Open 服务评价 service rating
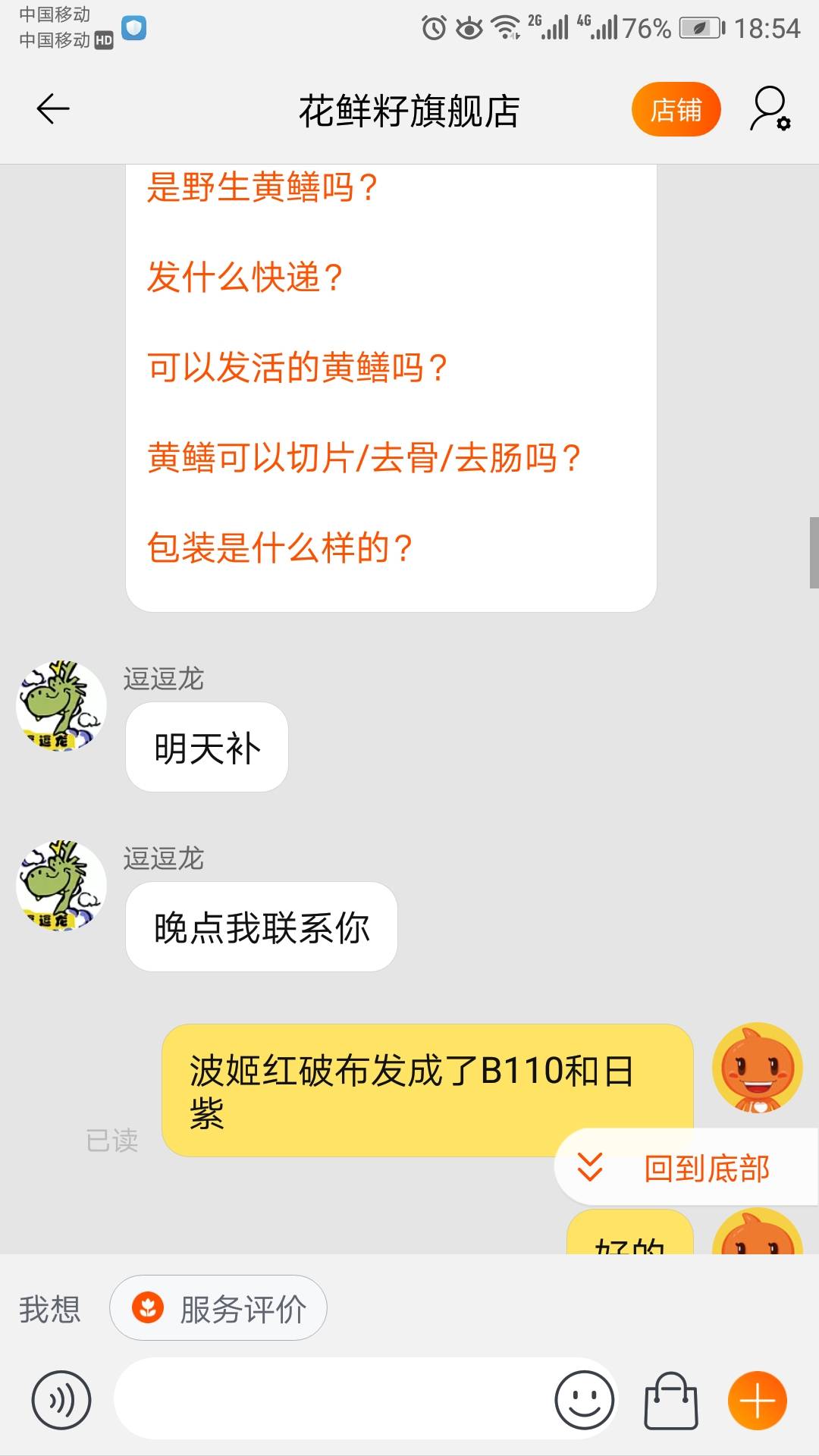The height and width of the screenshot is (1456, 819). 218,1308
